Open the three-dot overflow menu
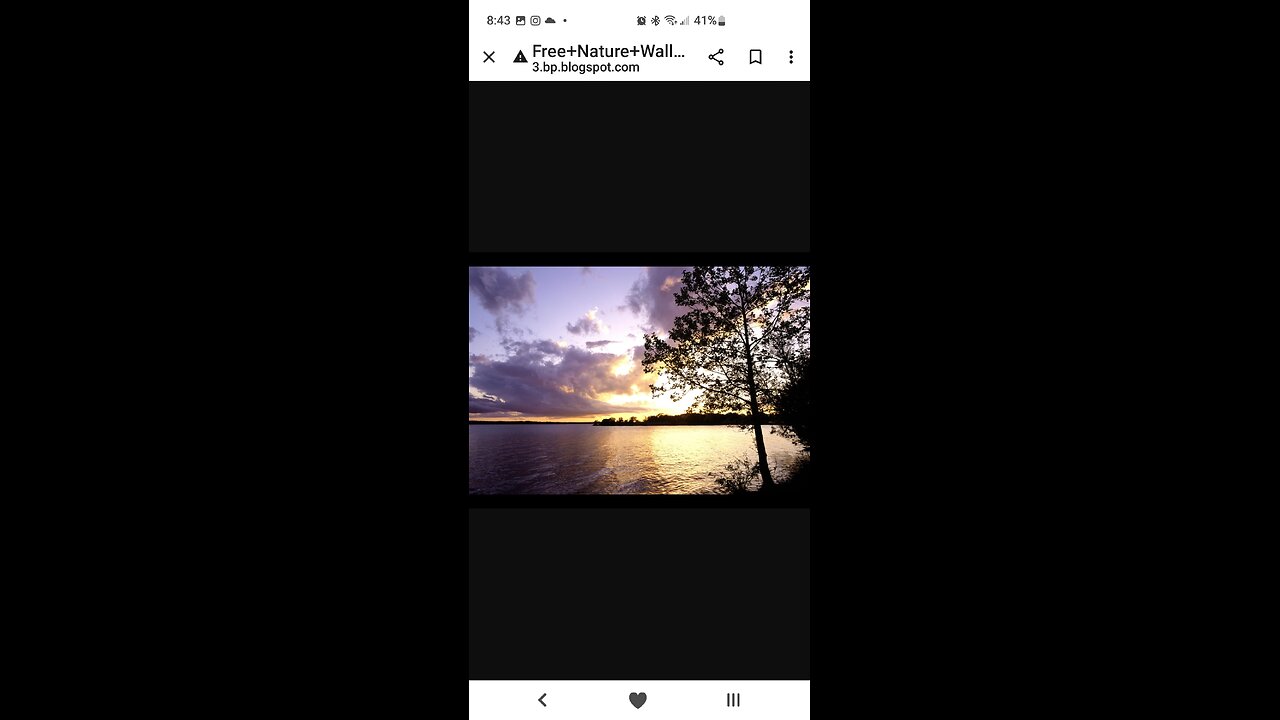 [x=791, y=57]
